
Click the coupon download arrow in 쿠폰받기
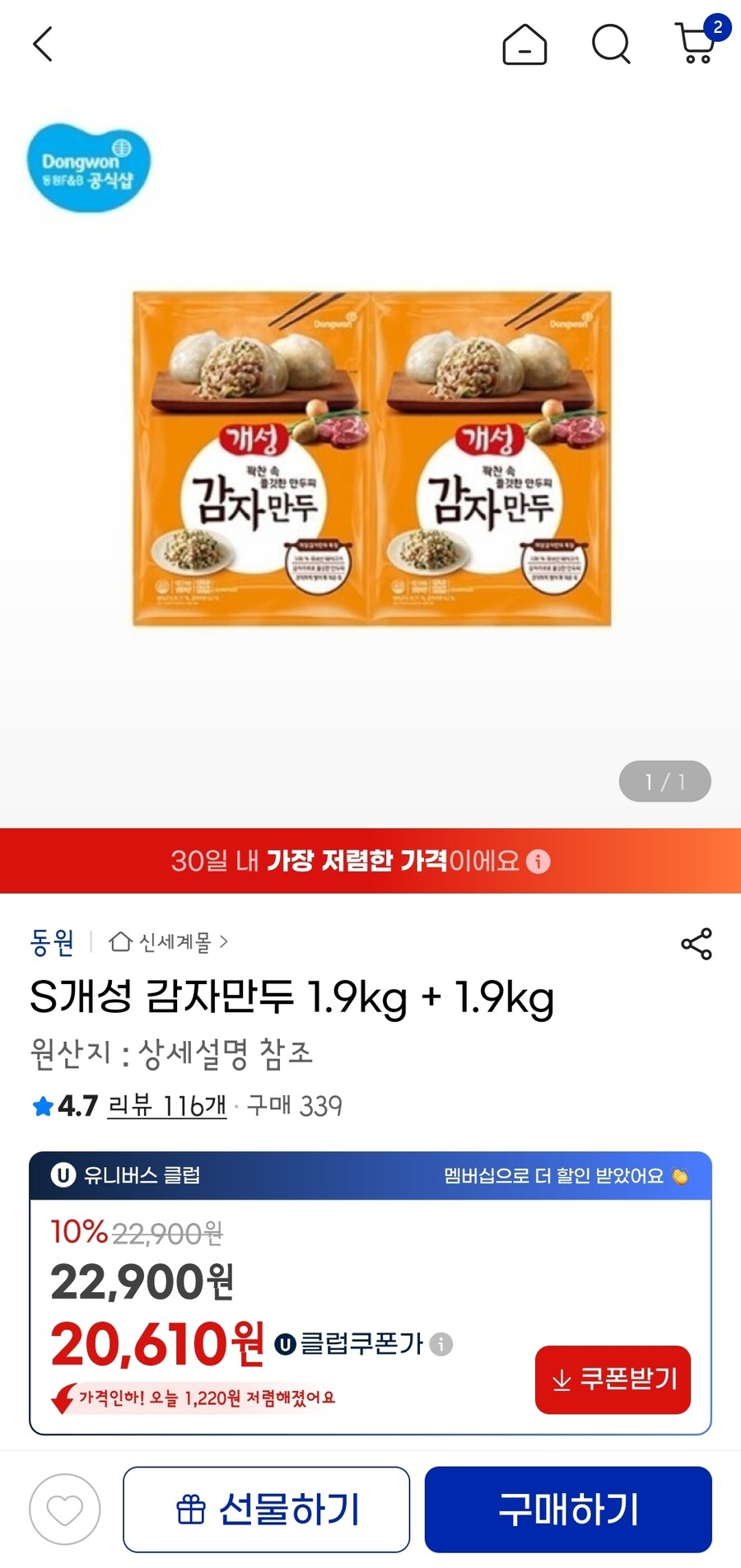coord(562,1381)
